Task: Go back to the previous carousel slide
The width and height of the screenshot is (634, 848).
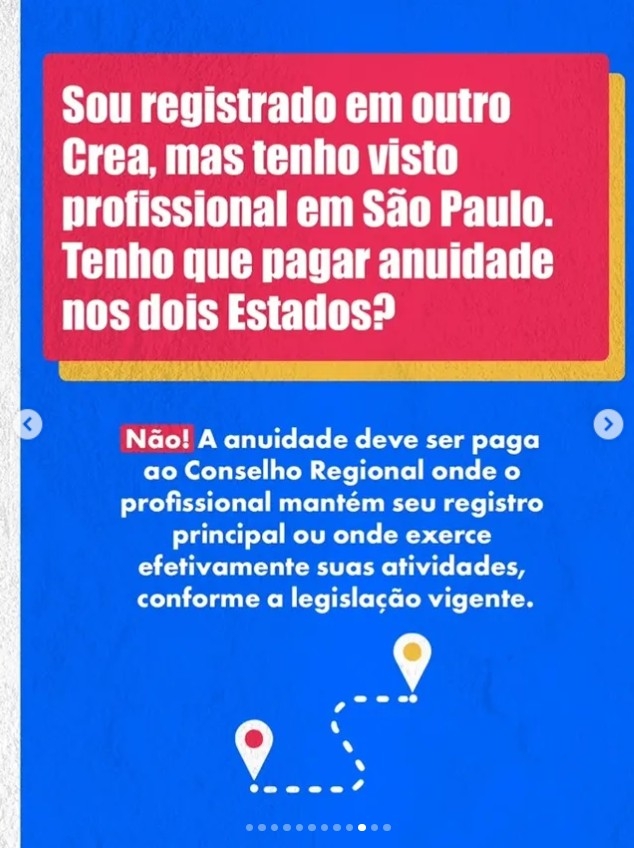Action: coord(29,425)
